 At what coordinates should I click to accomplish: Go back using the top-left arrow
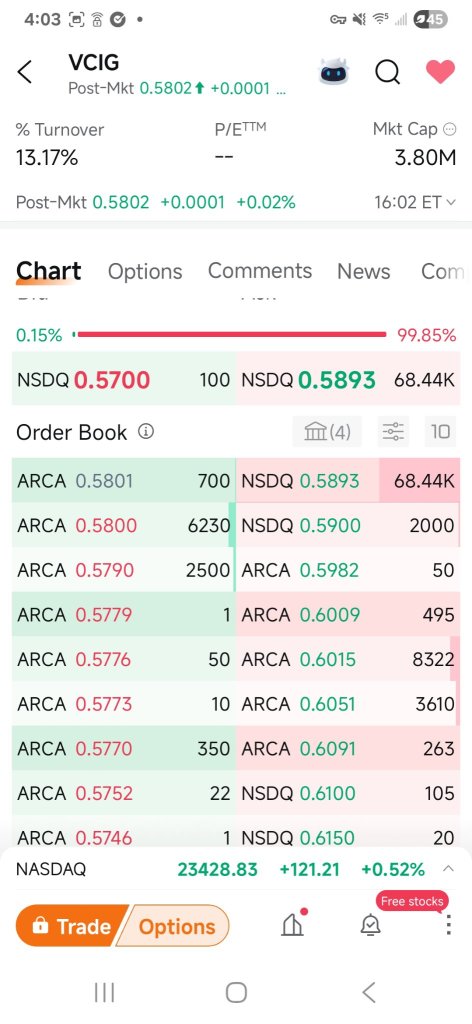click(25, 72)
